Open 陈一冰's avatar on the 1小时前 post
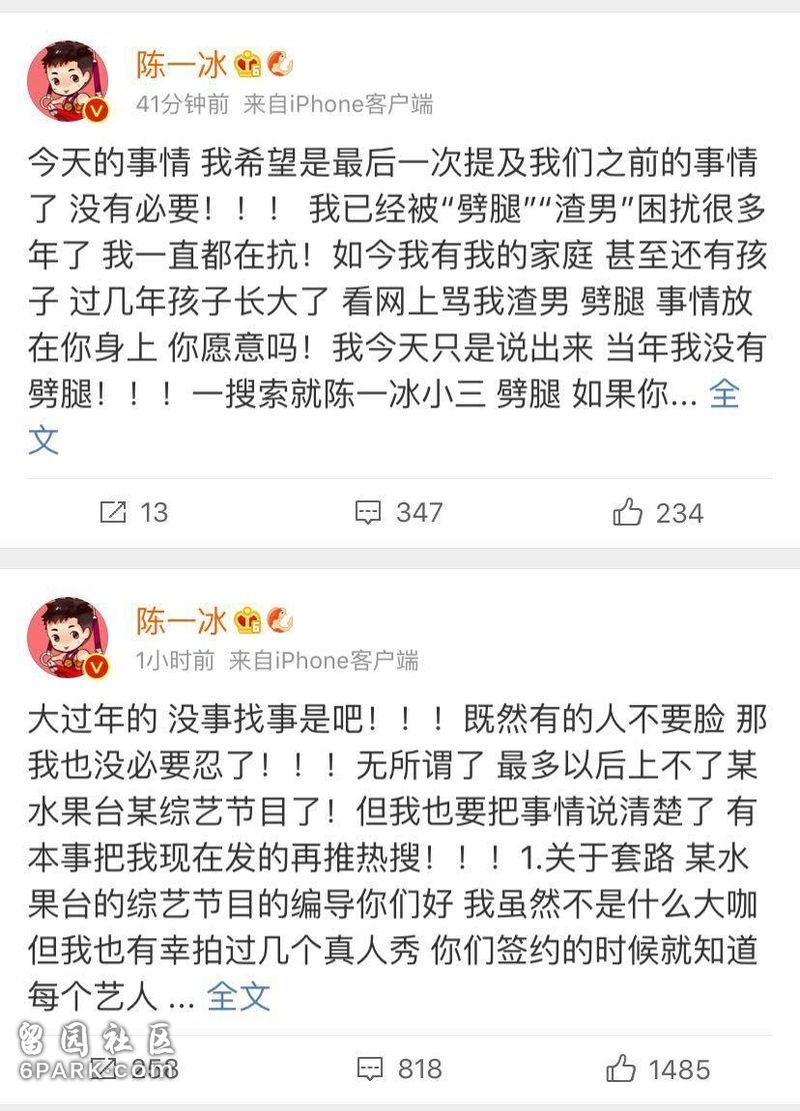800x1111 pixels. (67, 638)
